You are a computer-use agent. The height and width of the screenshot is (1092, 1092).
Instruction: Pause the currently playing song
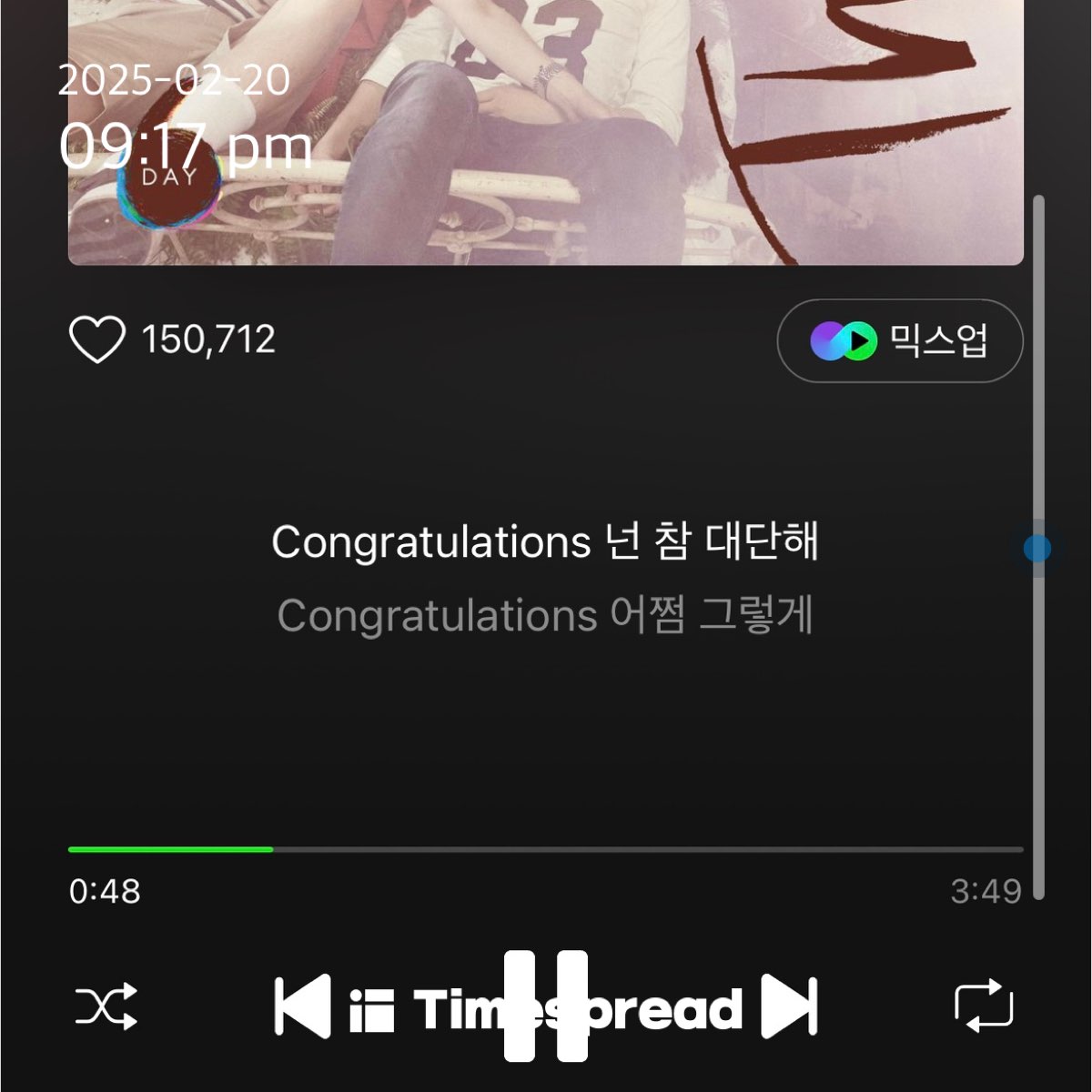(x=546, y=1006)
